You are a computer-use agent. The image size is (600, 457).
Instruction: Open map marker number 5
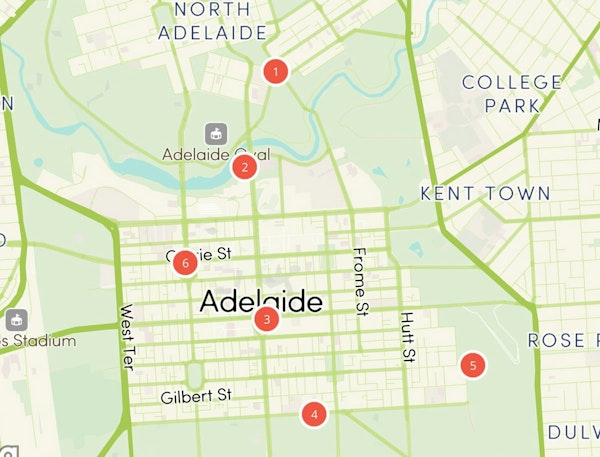click(x=472, y=365)
